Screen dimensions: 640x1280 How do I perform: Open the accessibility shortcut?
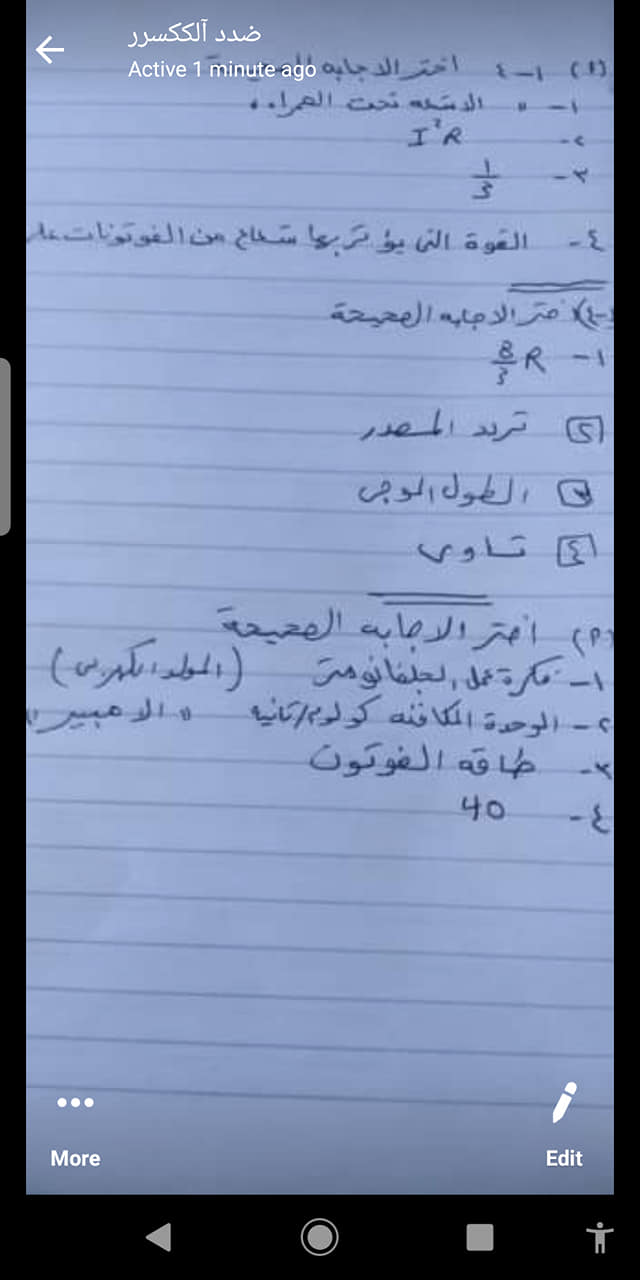click(x=600, y=1237)
